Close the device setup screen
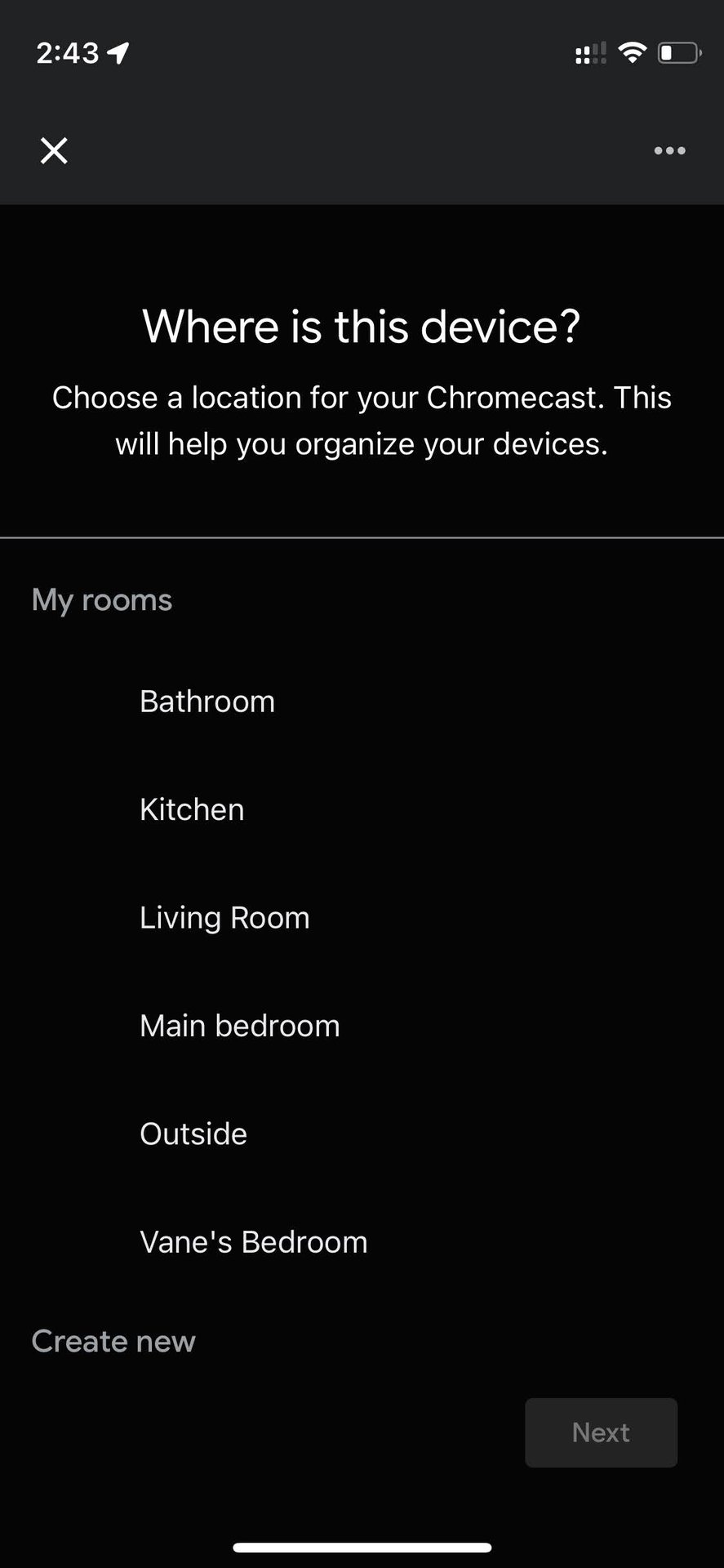This screenshot has height=1568, width=724. (54, 150)
